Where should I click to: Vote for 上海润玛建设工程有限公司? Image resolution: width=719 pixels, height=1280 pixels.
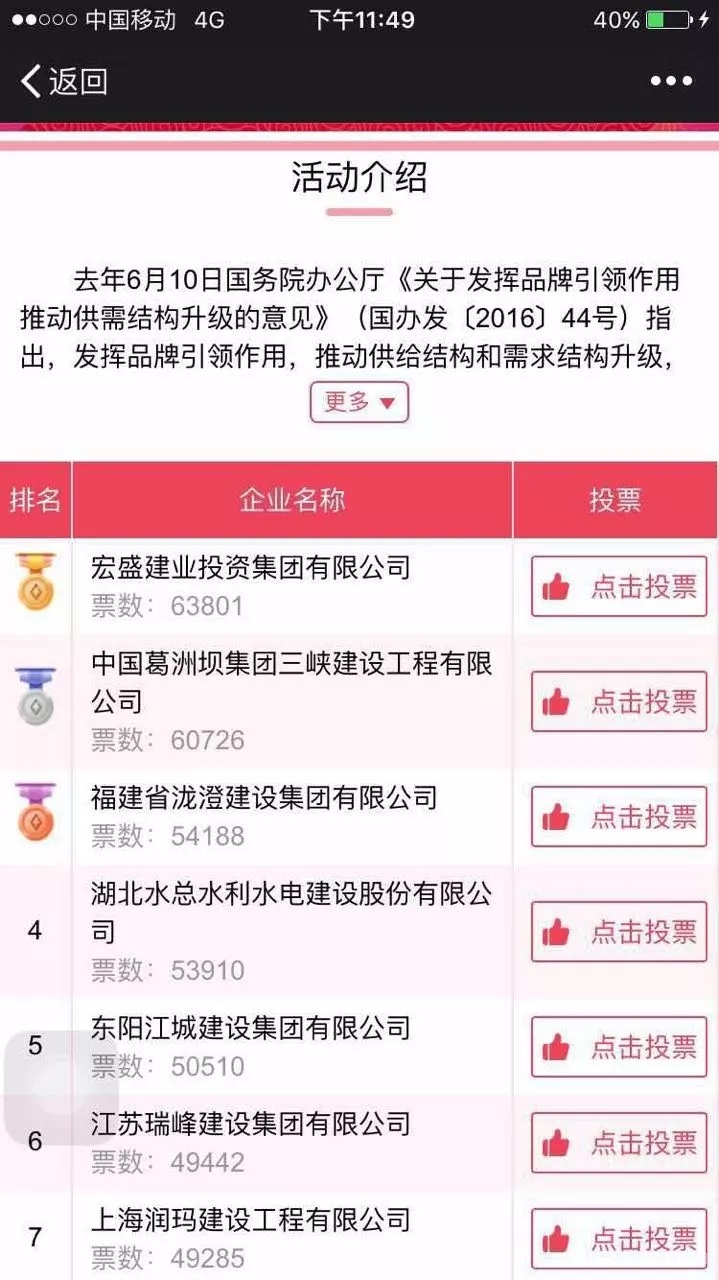click(x=618, y=1238)
